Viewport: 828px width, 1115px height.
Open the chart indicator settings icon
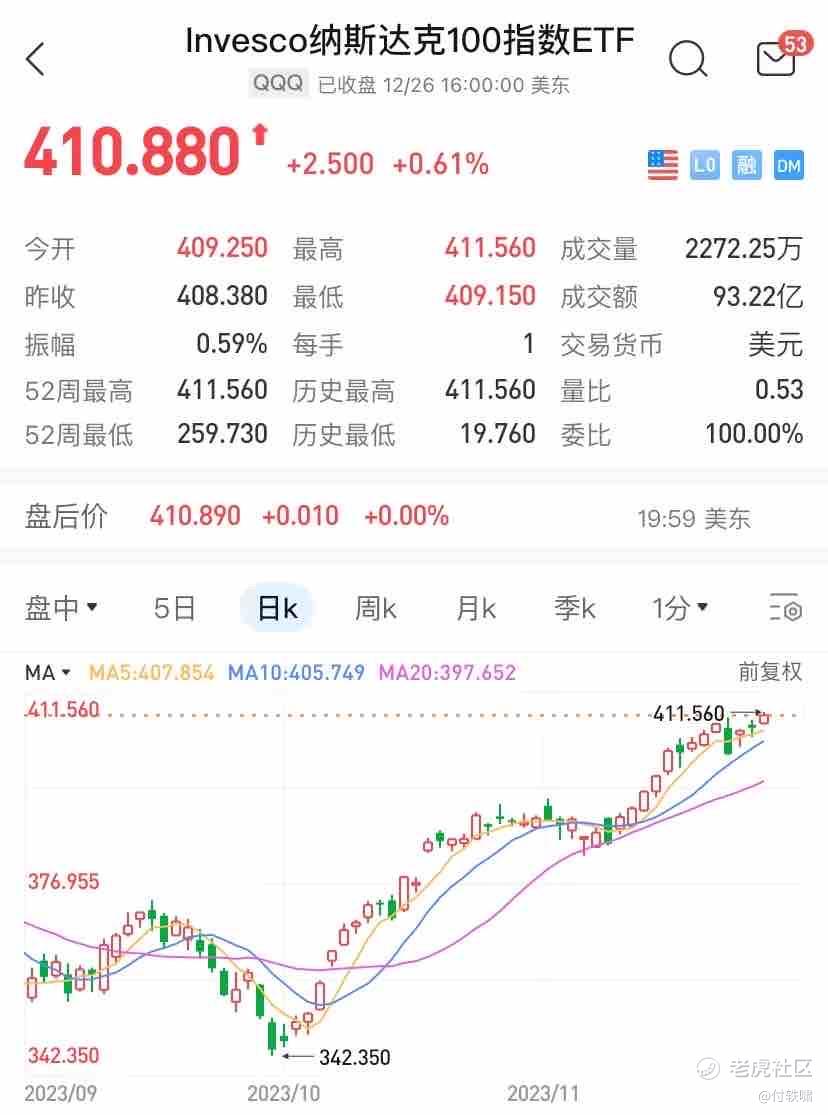[786, 608]
